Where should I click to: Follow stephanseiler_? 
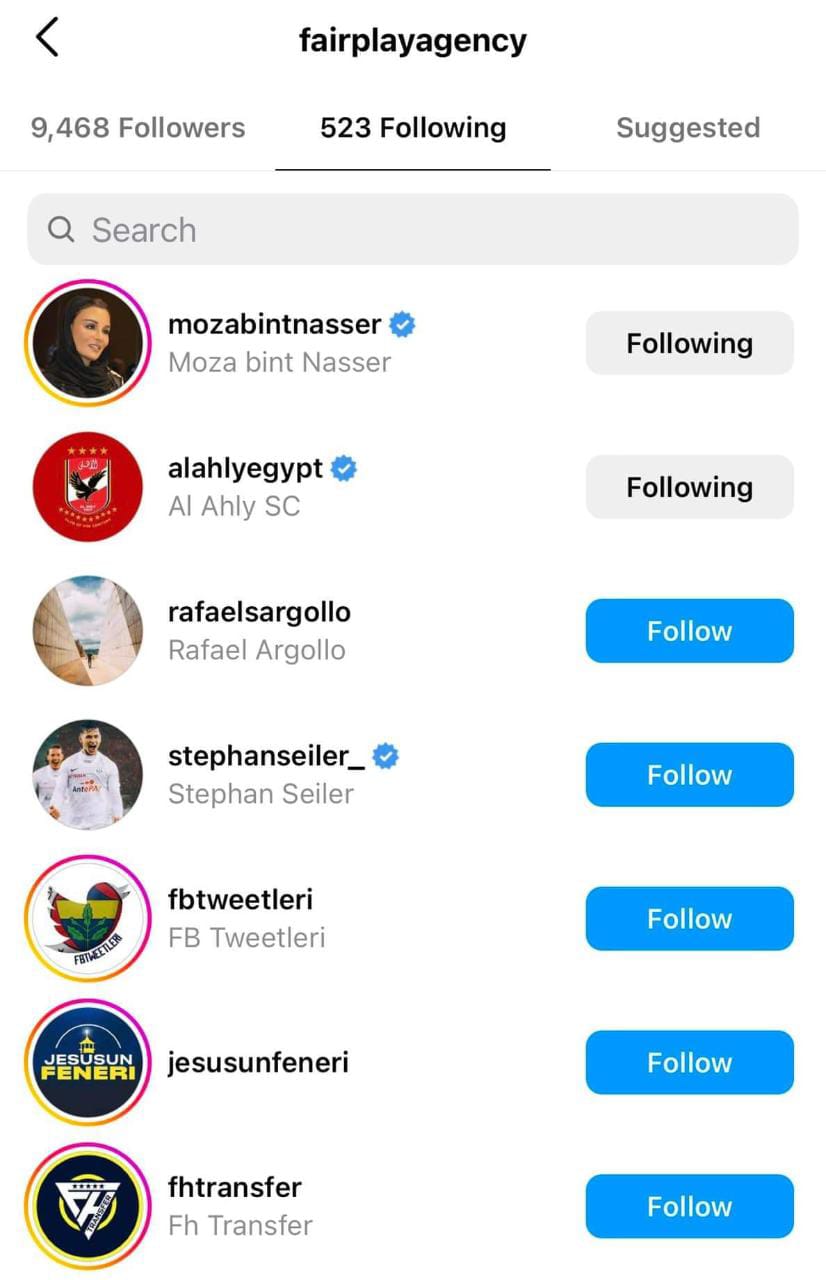689,775
